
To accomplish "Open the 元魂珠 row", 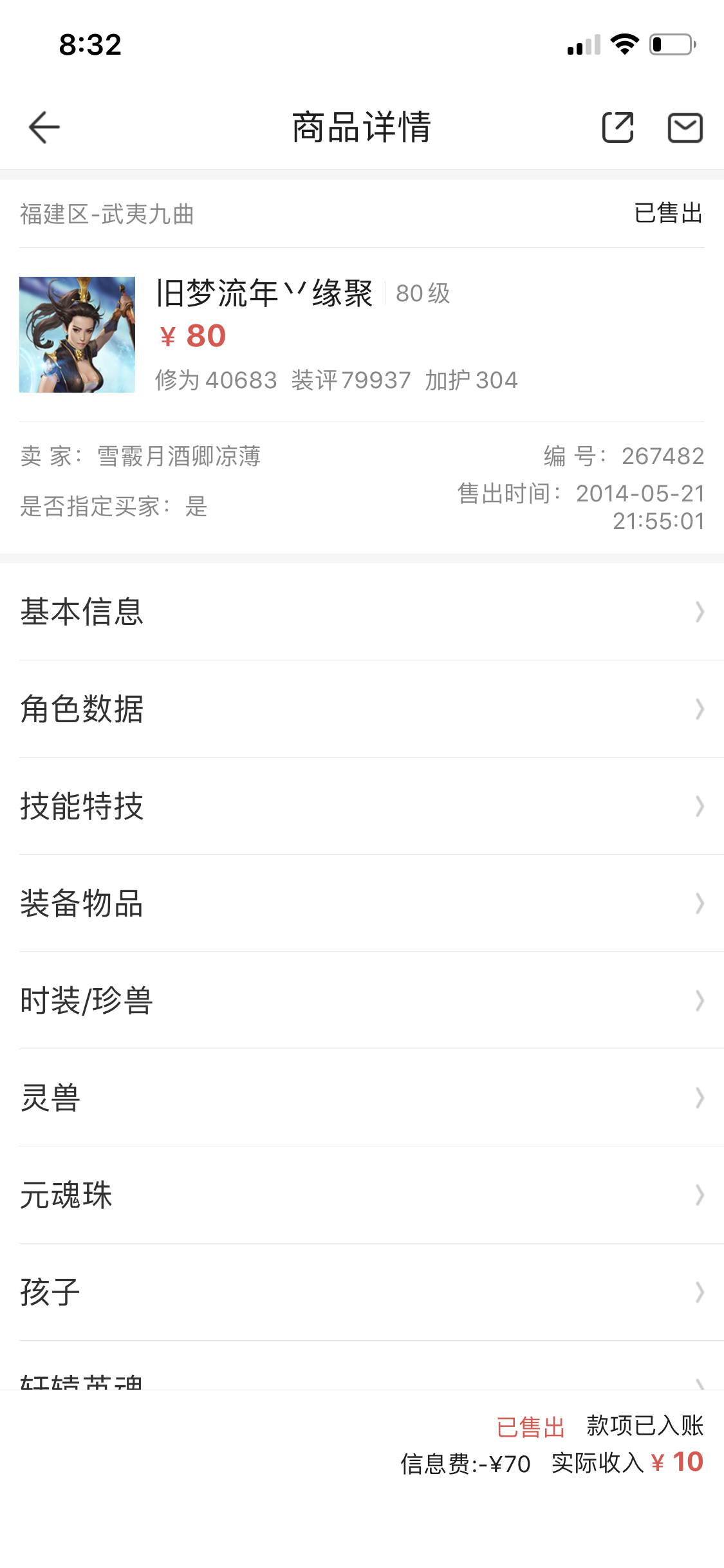I will pyautogui.click(x=362, y=1195).
